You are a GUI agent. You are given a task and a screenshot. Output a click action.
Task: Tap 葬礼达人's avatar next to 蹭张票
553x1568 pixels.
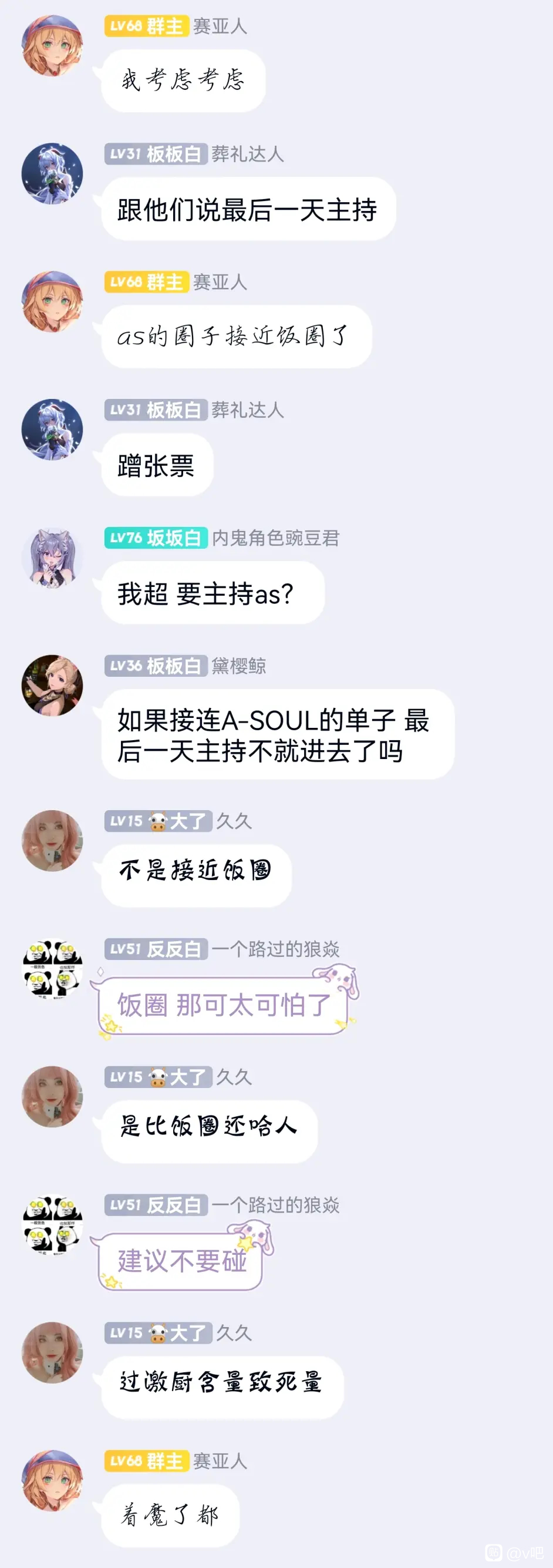click(x=52, y=429)
